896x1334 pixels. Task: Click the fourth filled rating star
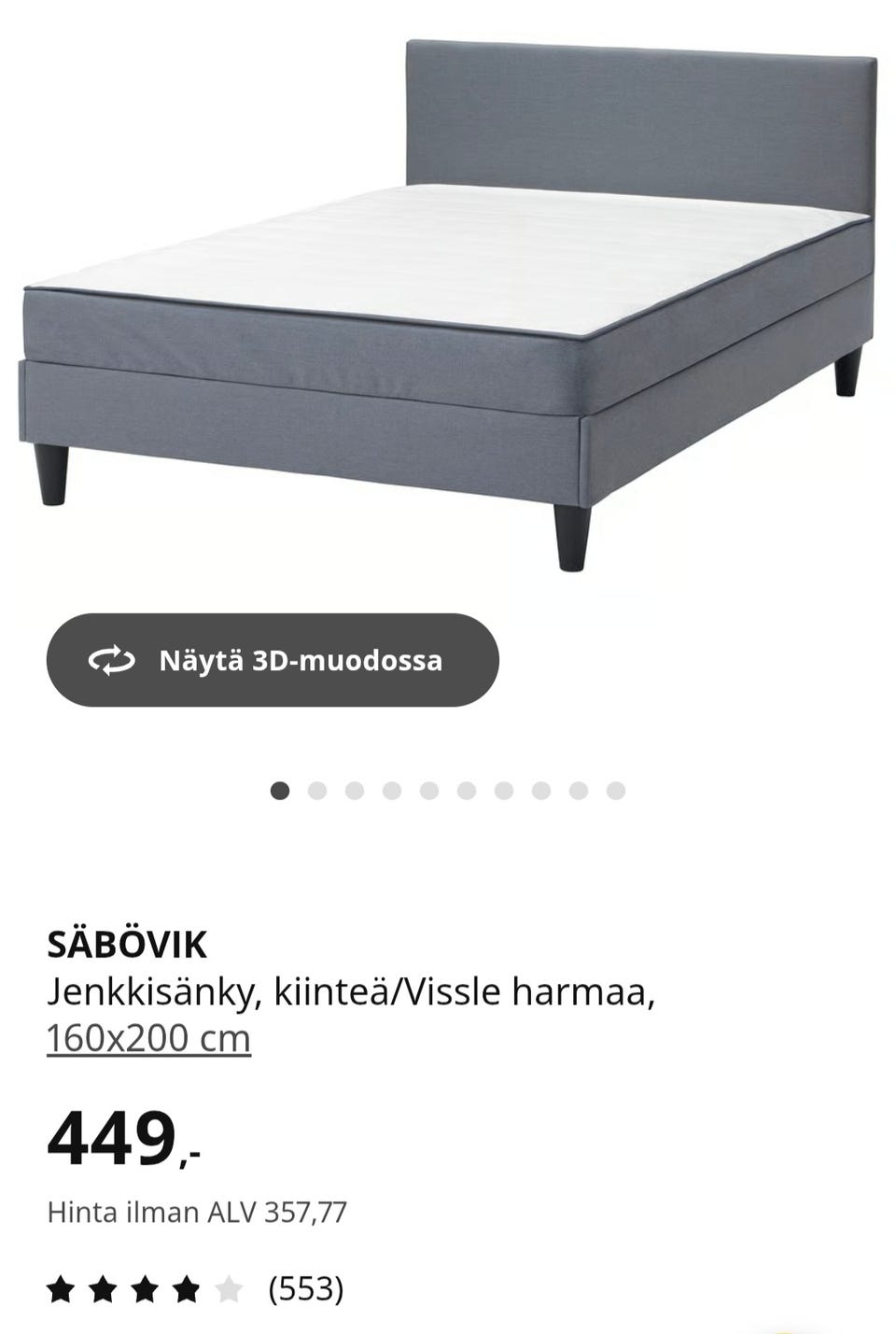[187, 1290]
